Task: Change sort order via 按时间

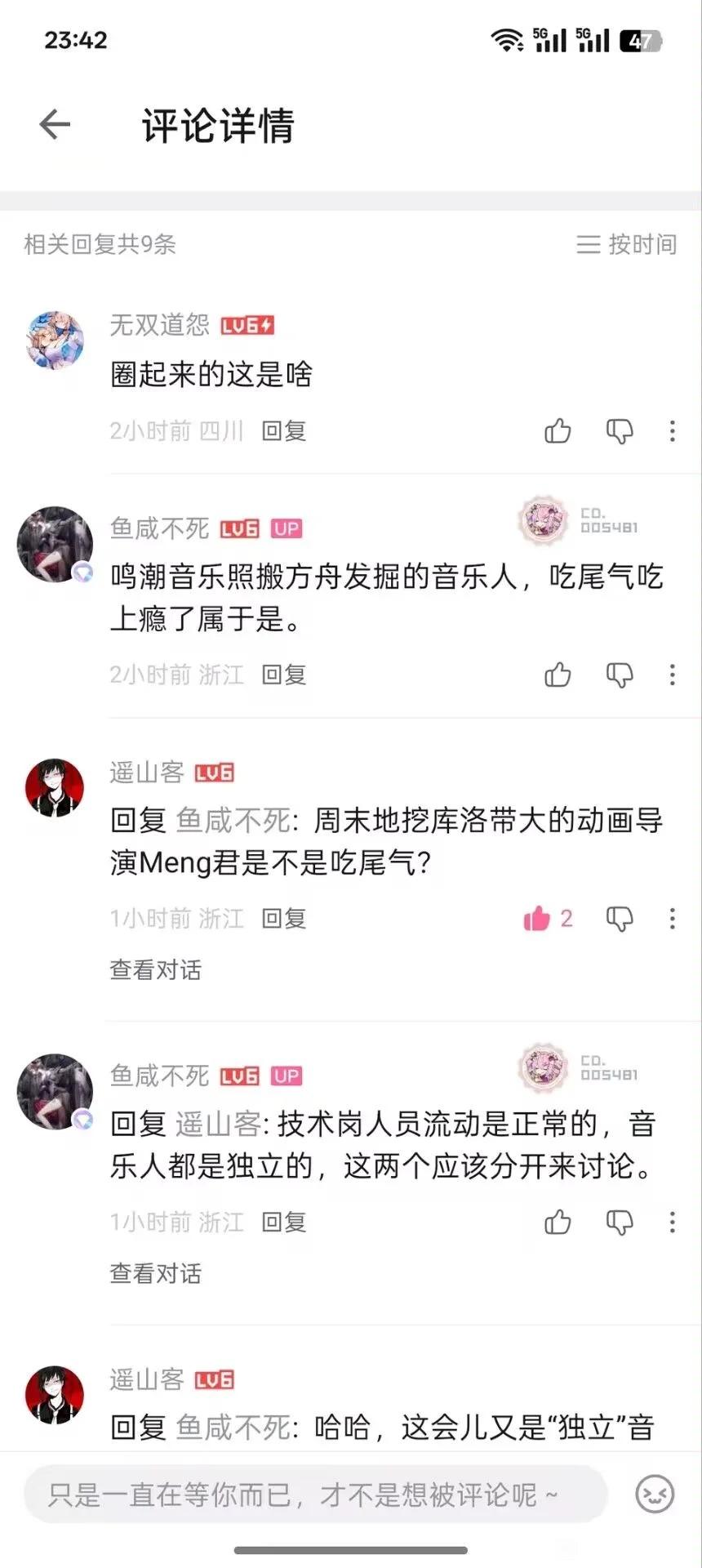Action: tap(627, 243)
